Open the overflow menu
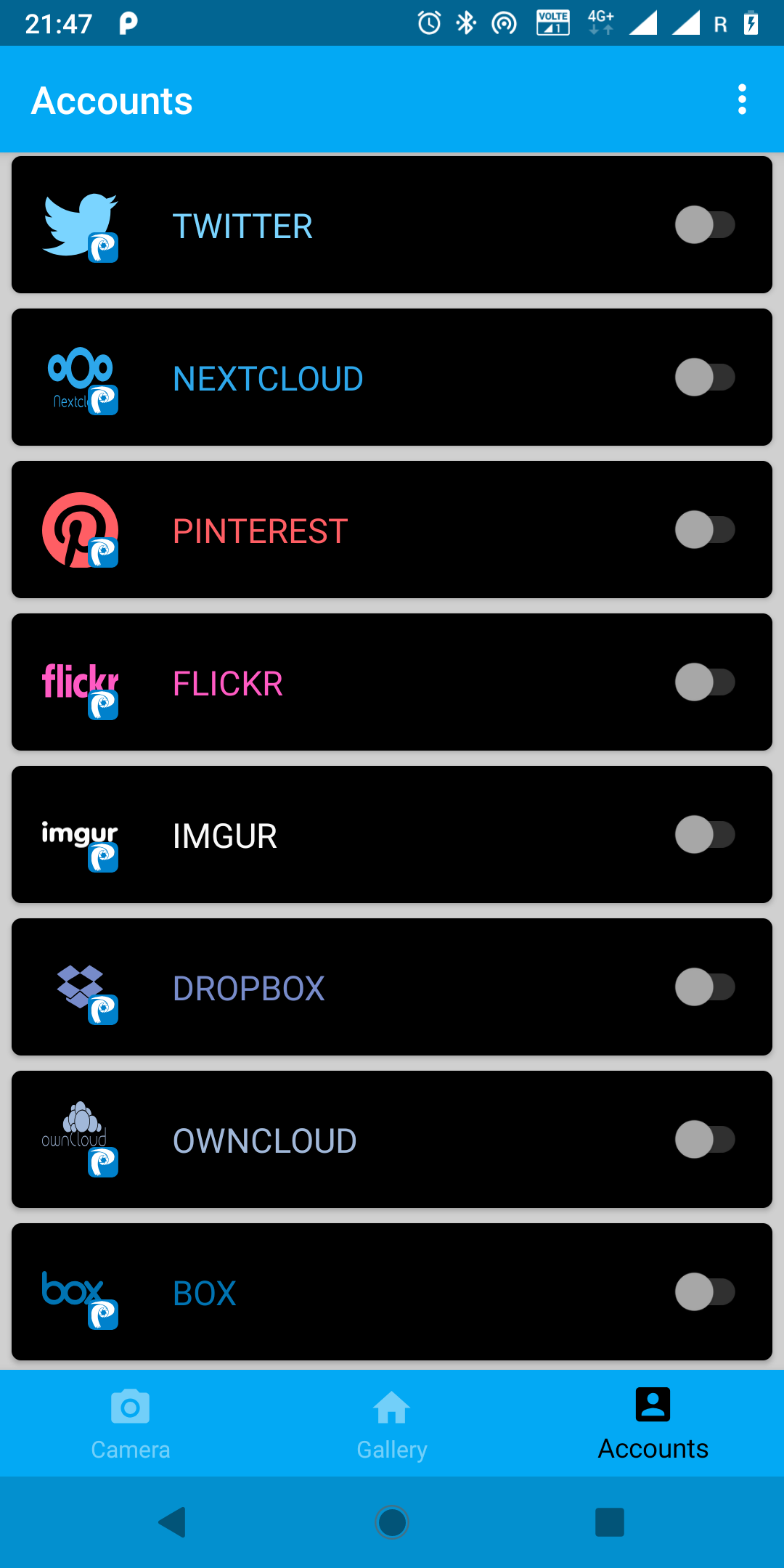Image resolution: width=784 pixels, height=1568 pixels. [741, 99]
